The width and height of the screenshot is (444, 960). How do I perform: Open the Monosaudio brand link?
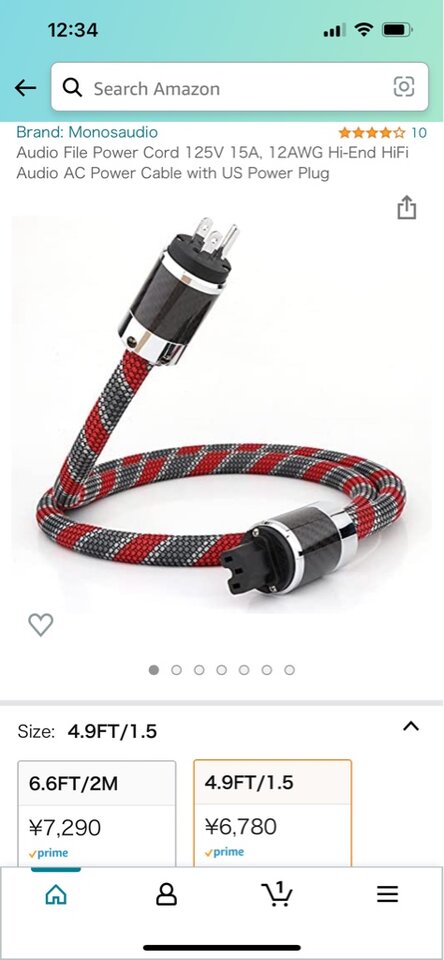point(87,132)
